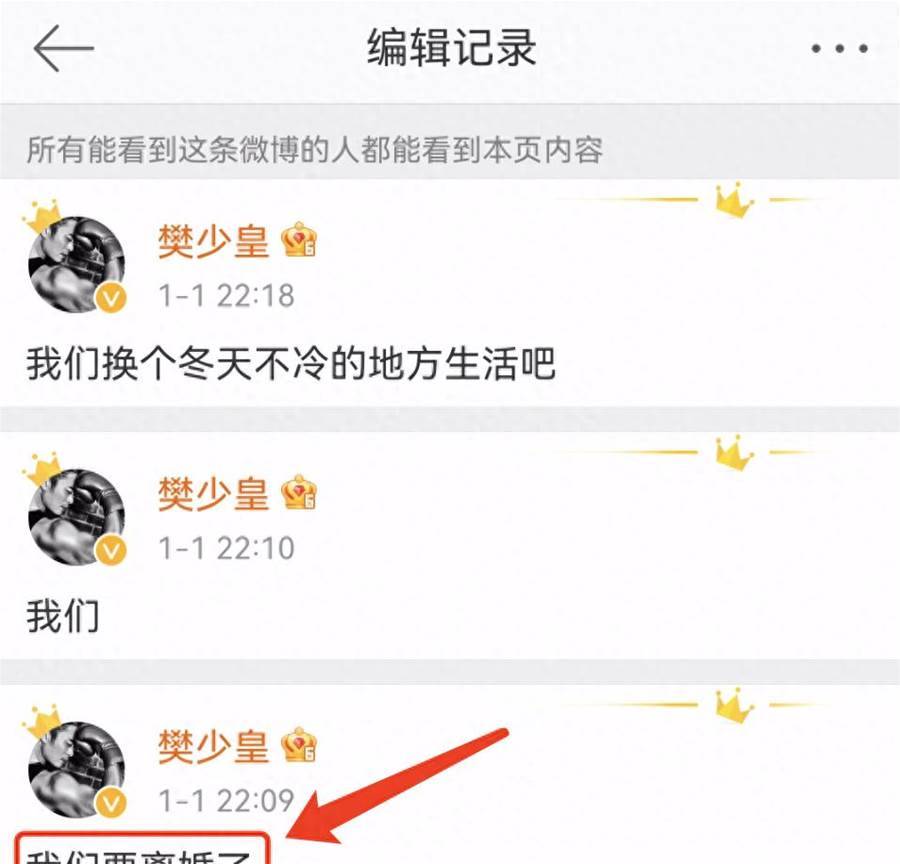Screen dimensions: 900x864
Task: Open the three-dot overflow menu
Action: tap(838, 49)
